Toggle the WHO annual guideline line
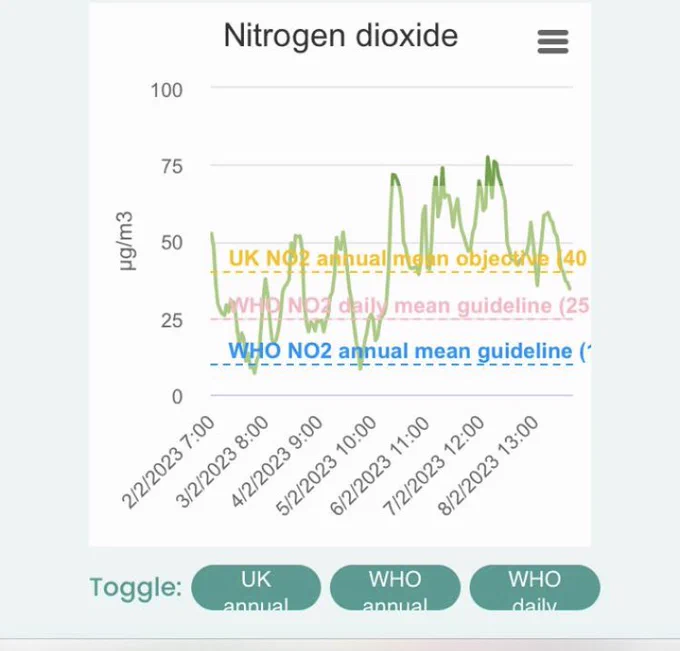This screenshot has width=680, height=651. point(395,587)
